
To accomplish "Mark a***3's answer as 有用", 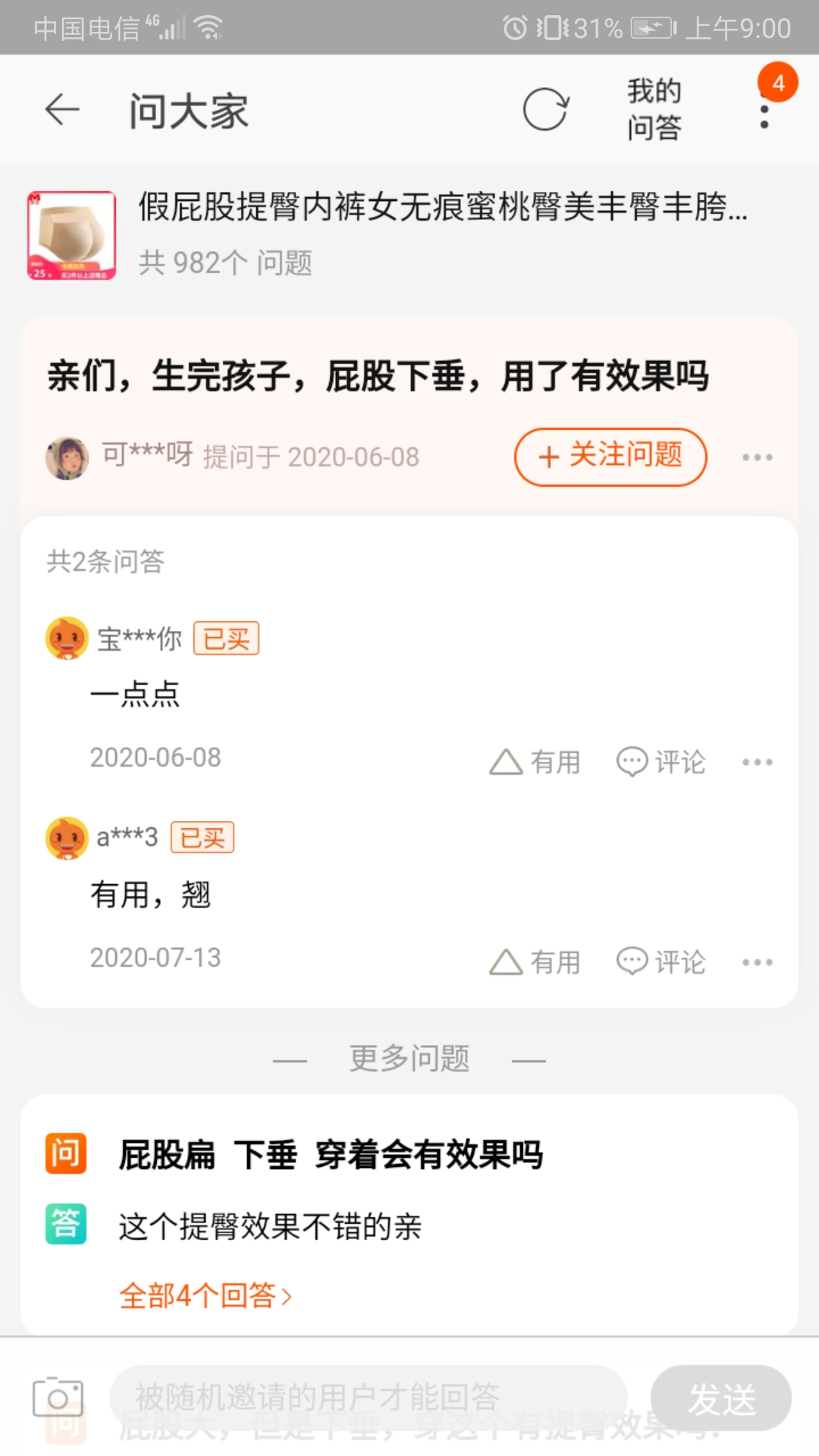I will (x=535, y=962).
